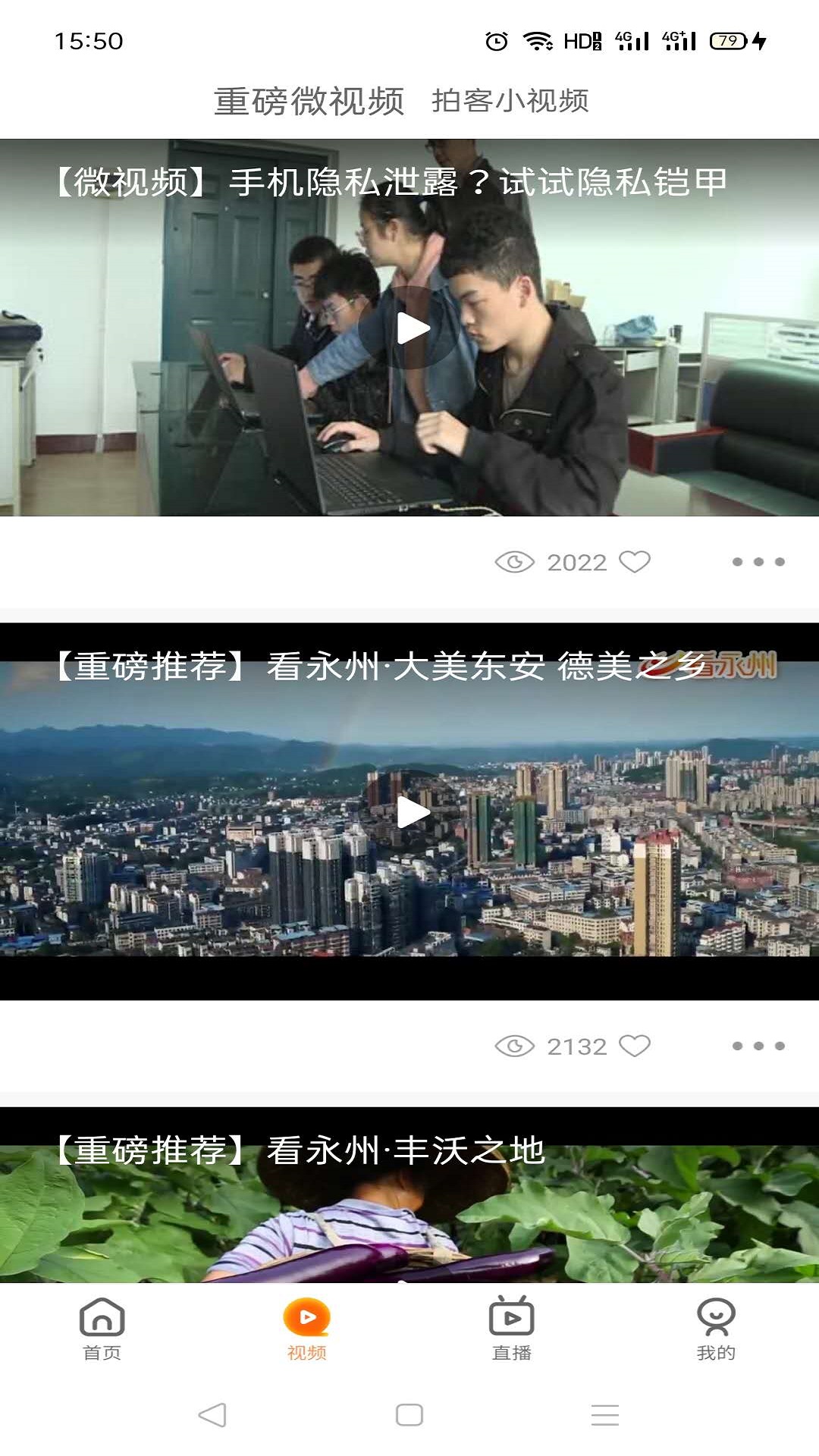Screen dimensions: 819x1456
Task: Open more options for 手机隐私泄露 video
Action: pyautogui.click(x=758, y=562)
